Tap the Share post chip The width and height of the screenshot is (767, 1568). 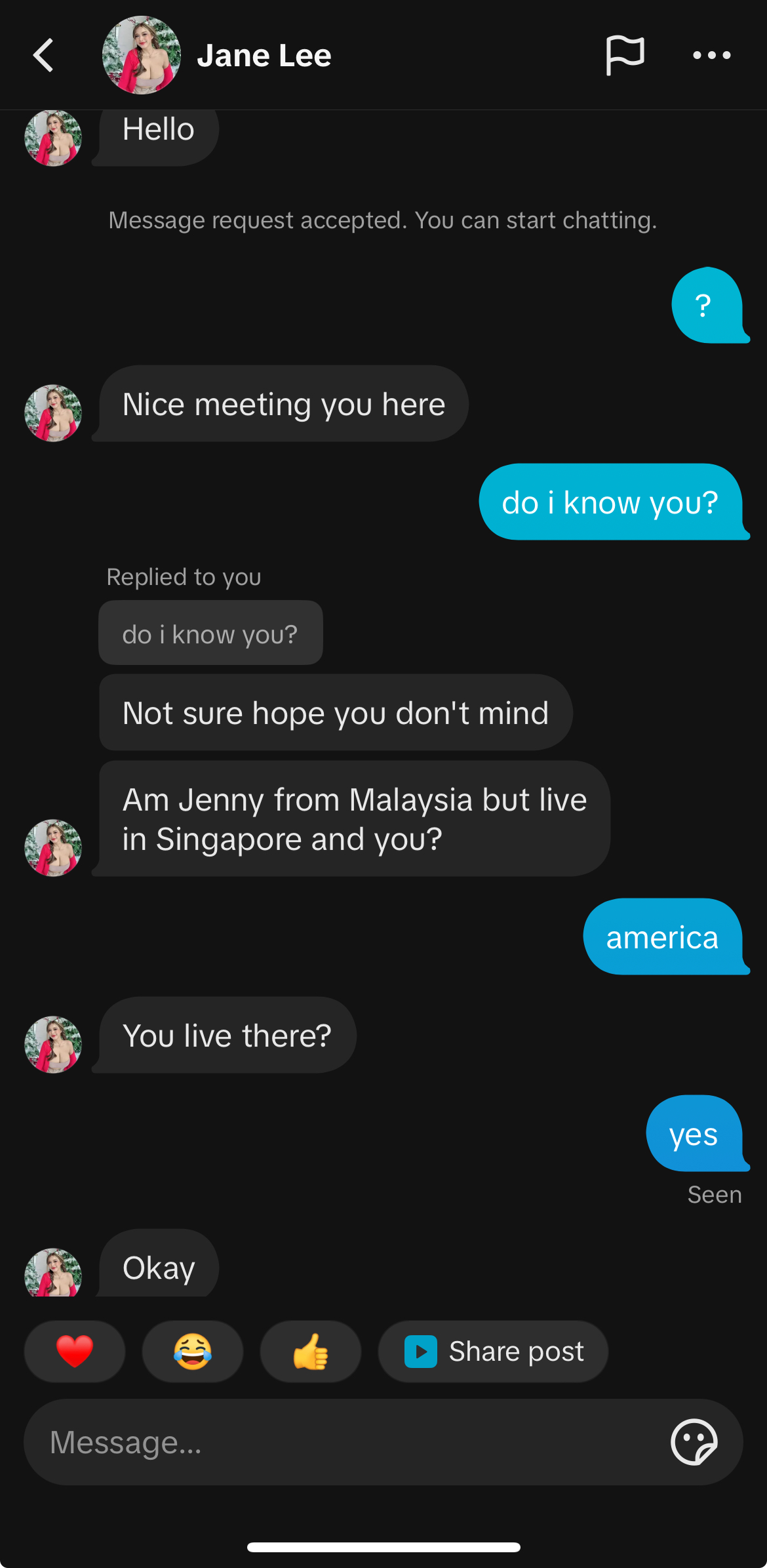click(493, 1352)
